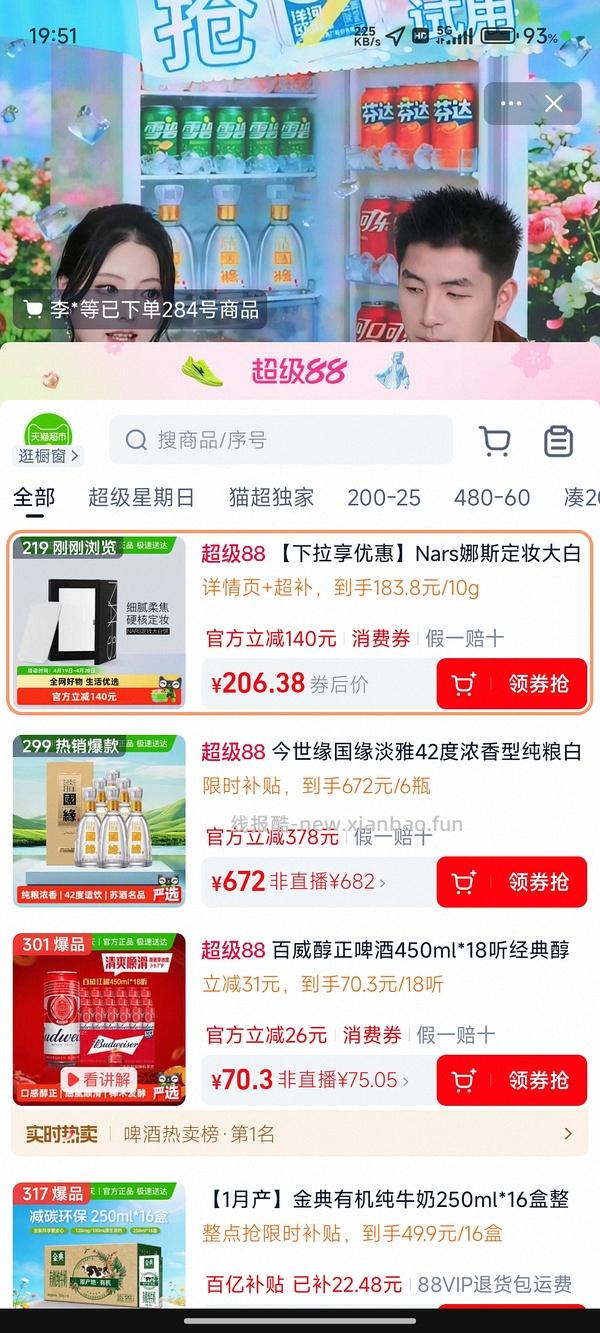Image resolution: width=600 pixels, height=1333 pixels.
Task: Switch to the 超级星期日 tab
Action: [141, 497]
